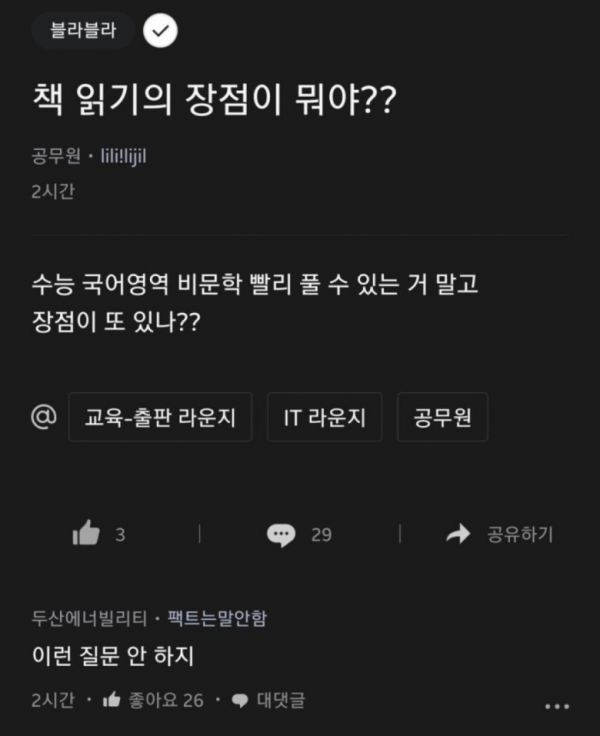Share the post via 공유하기
The height and width of the screenshot is (736, 600).
[x=500, y=534]
